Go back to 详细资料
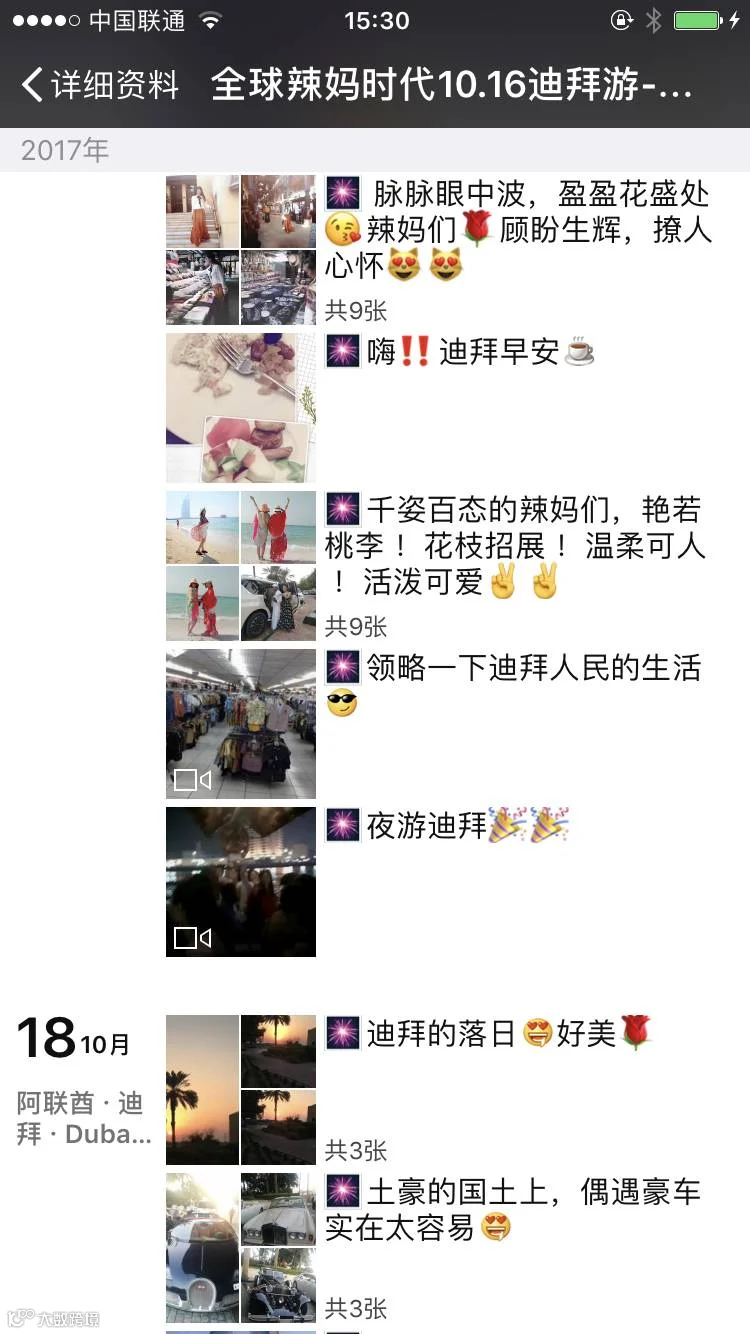750x1334 pixels. 100,85
